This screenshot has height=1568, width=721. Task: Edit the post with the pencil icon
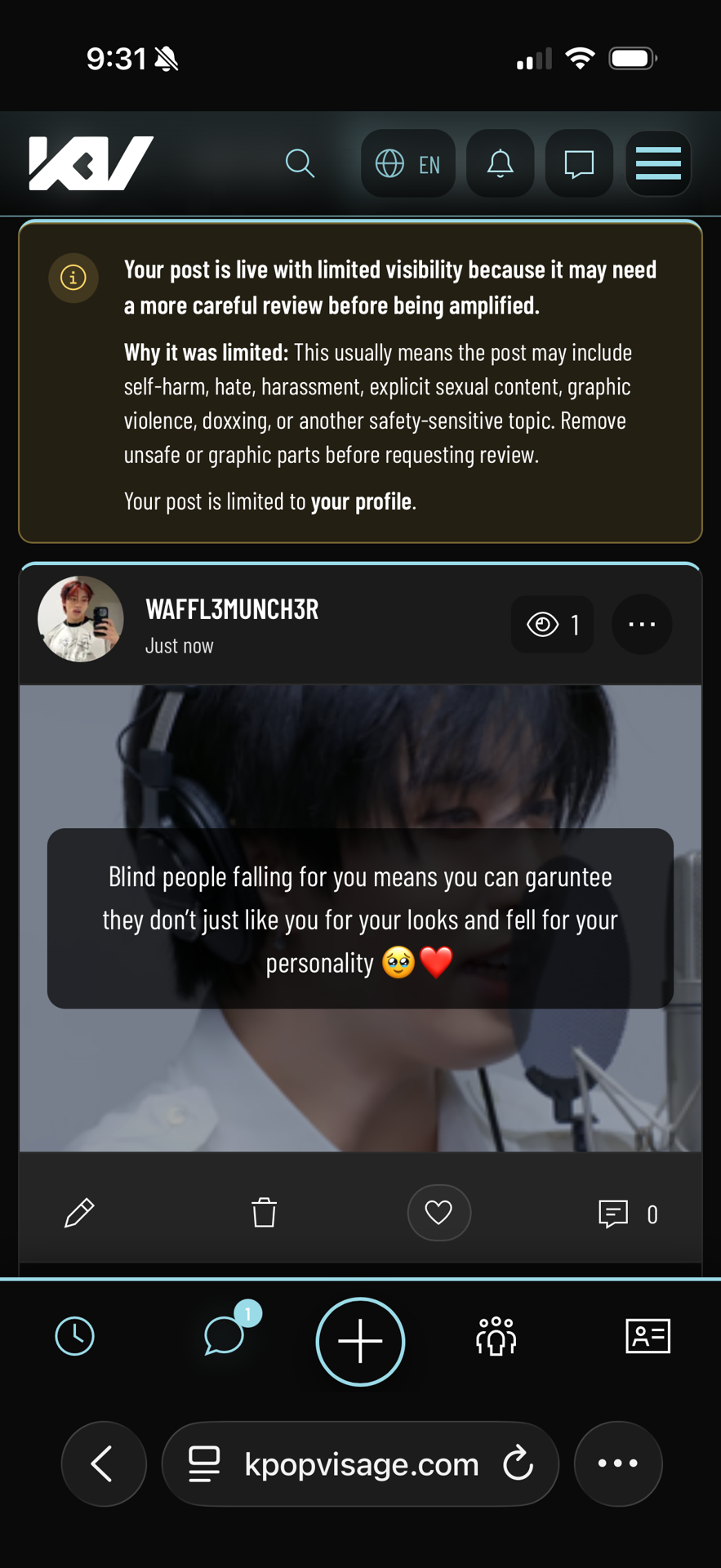[79, 1213]
